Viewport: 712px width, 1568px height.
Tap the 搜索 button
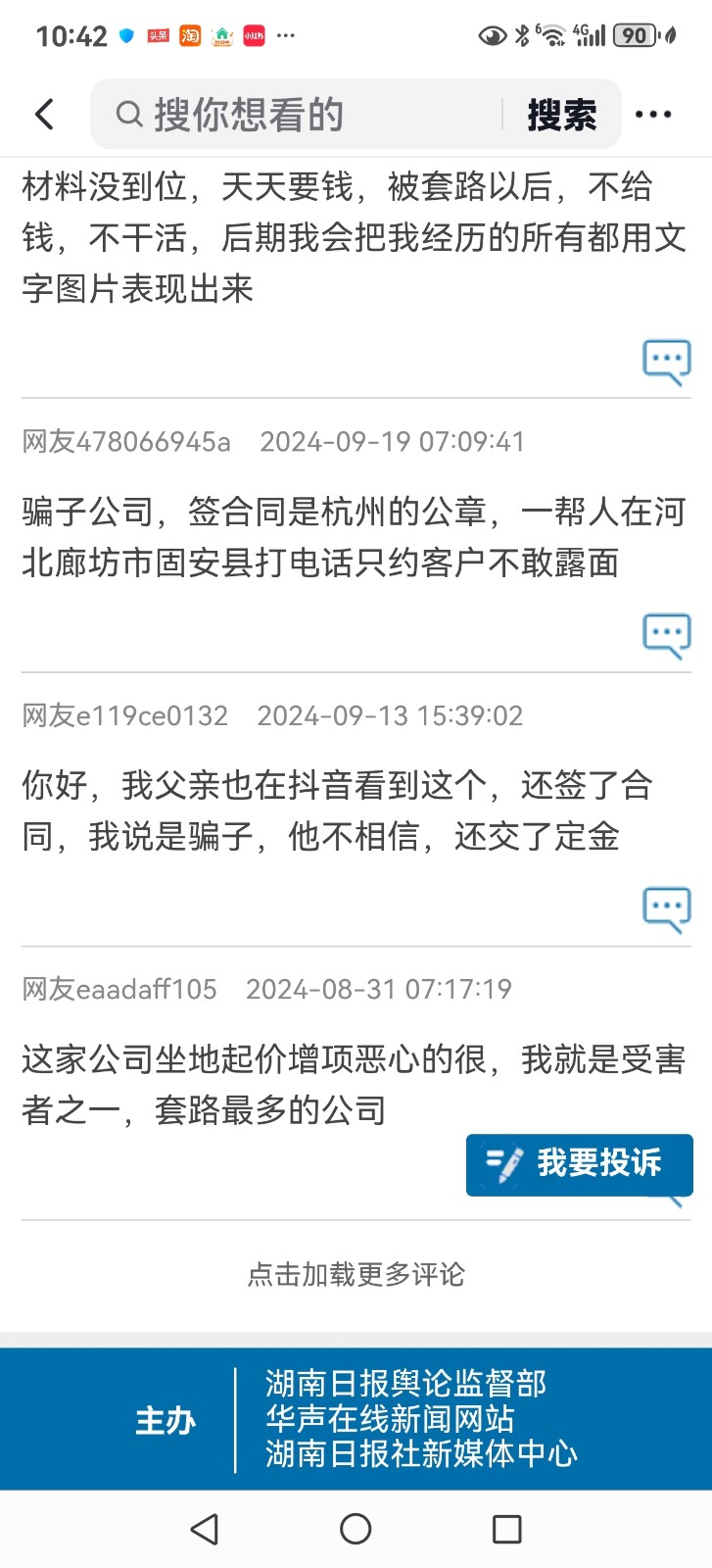click(561, 115)
